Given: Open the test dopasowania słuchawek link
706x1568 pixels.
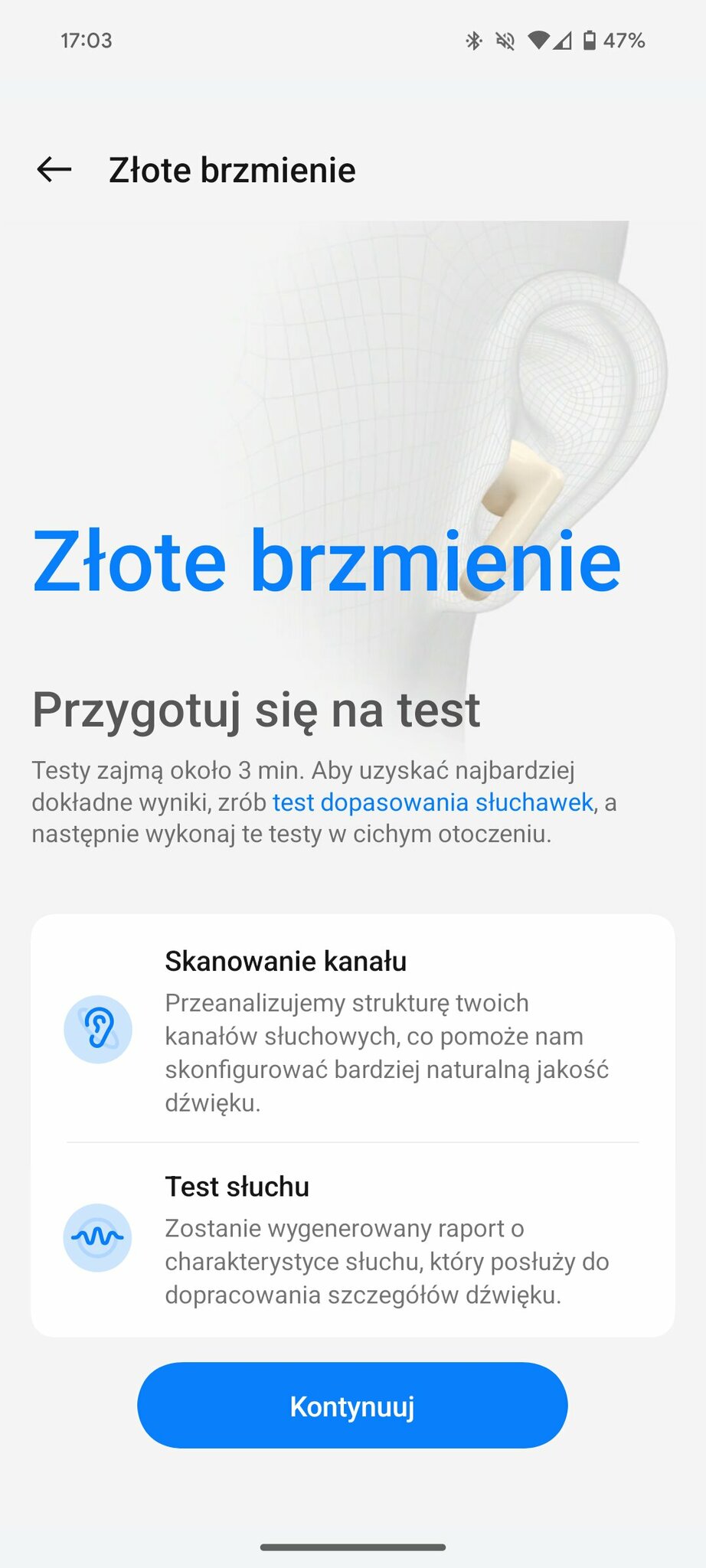Looking at the screenshot, I should pyautogui.click(x=433, y=802).
